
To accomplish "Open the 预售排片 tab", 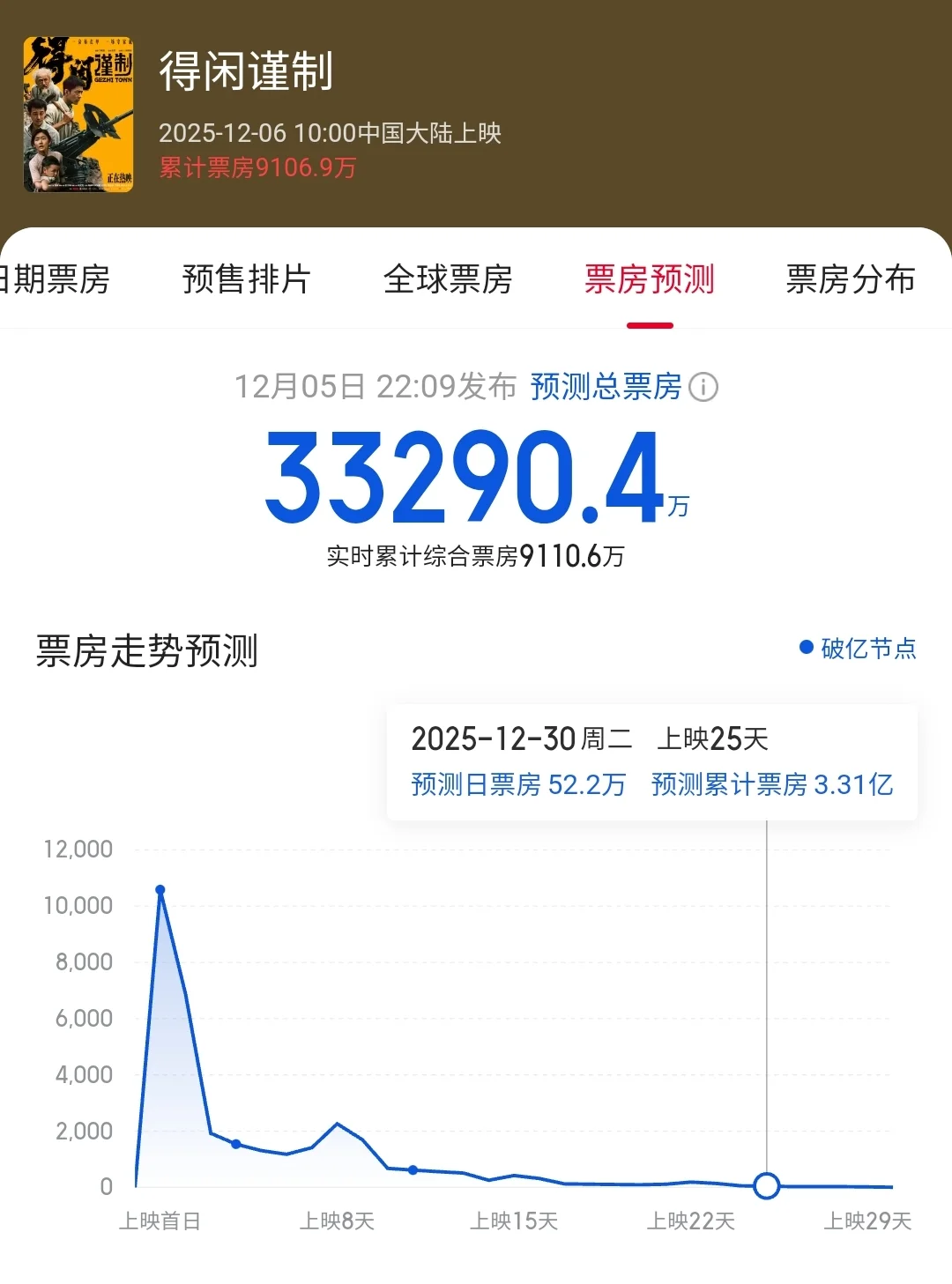I will [x=246, y=279].
